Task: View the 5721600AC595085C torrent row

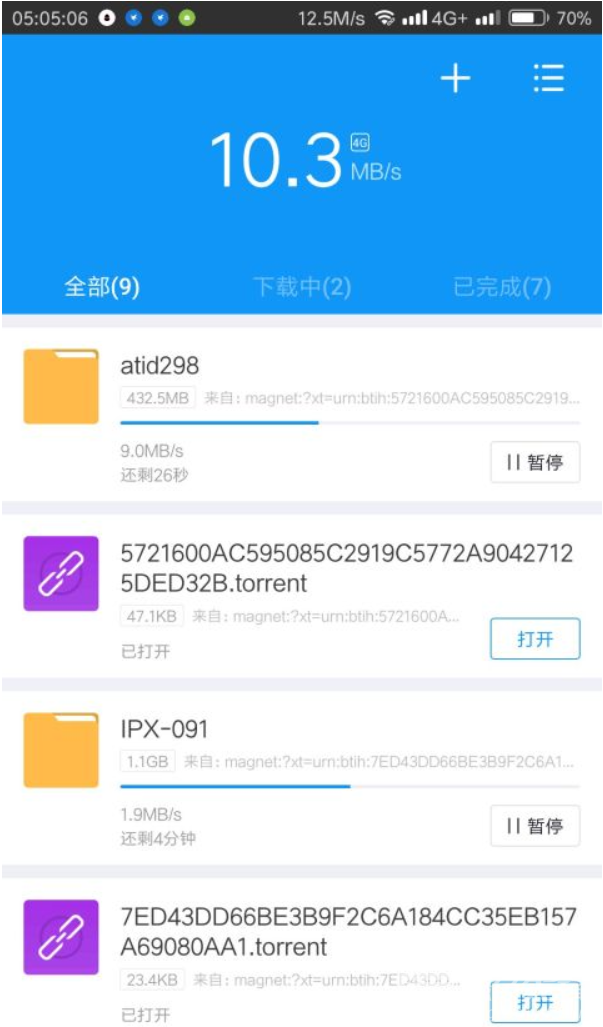Action: pos(302,596)
